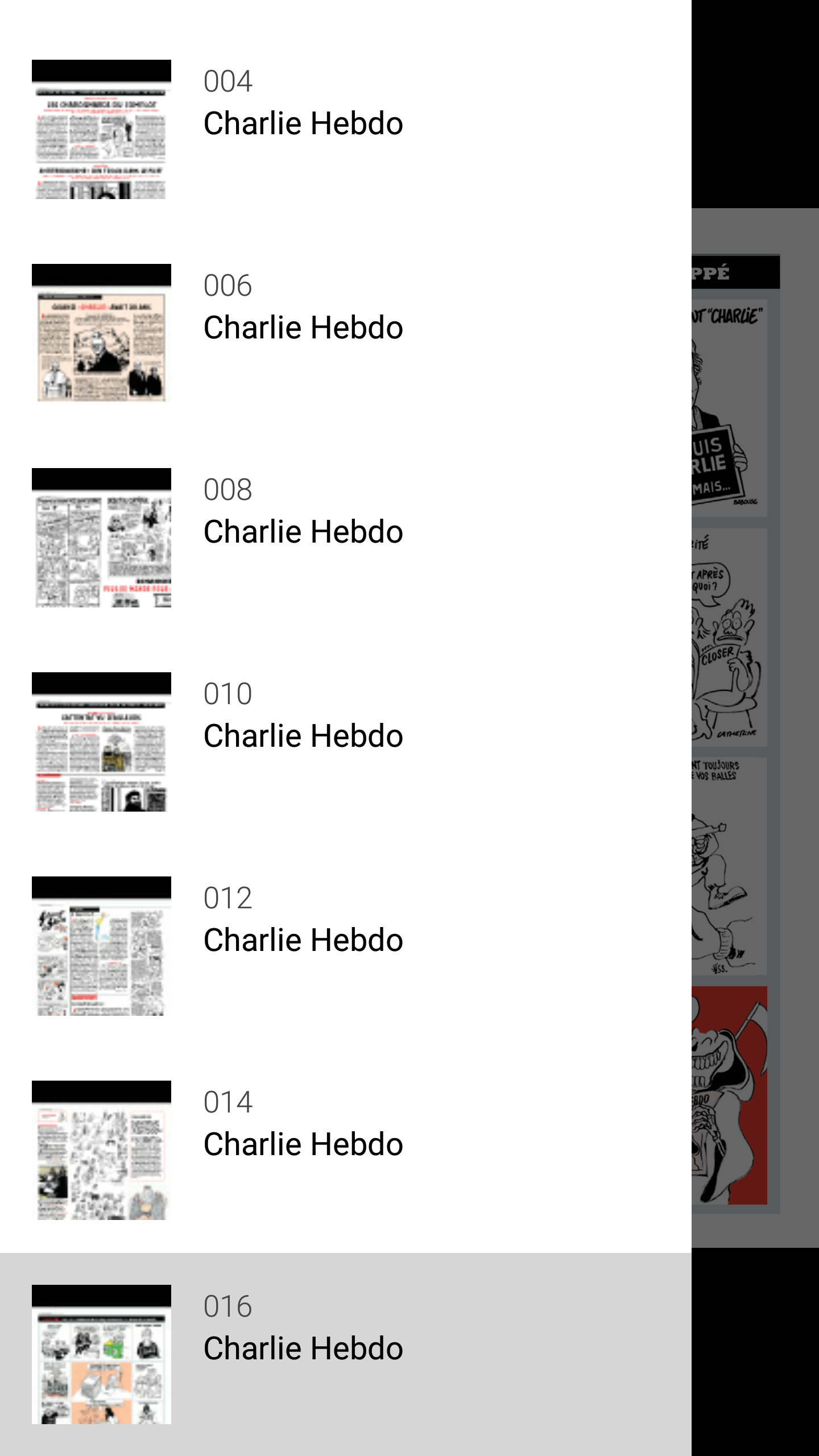
Task: Open page 012 entry
Action: [x=346, y=946]
